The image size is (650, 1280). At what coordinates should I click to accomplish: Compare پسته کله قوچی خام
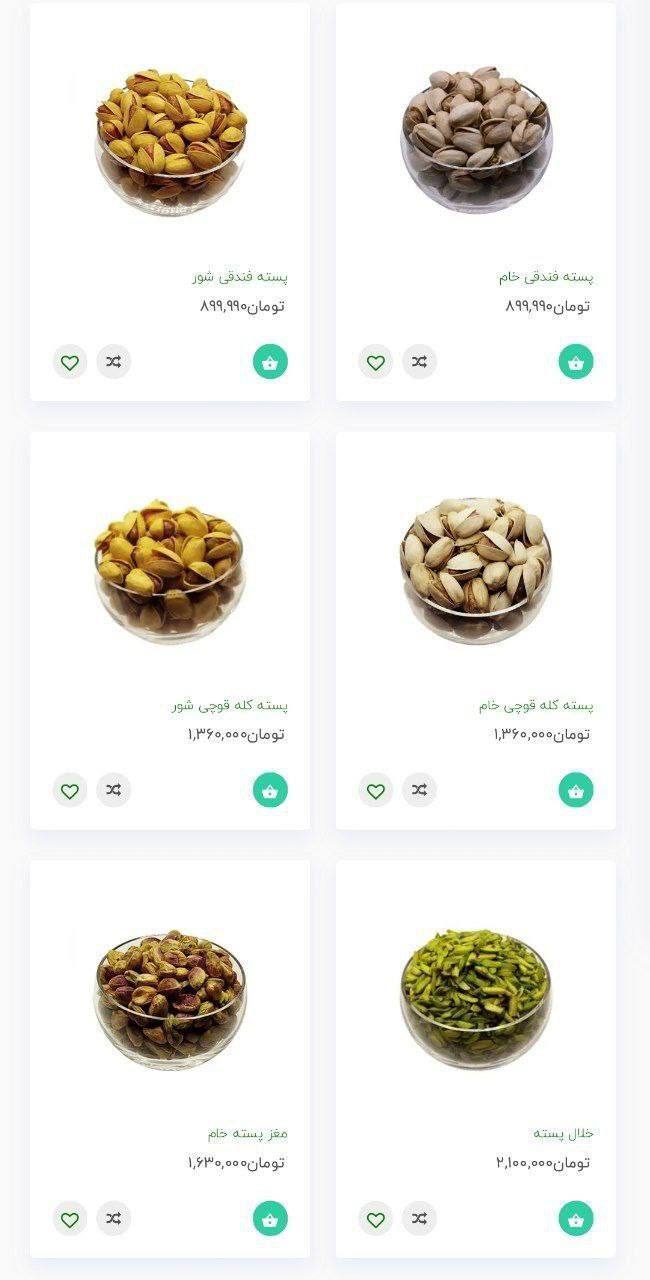pos(420,790)
